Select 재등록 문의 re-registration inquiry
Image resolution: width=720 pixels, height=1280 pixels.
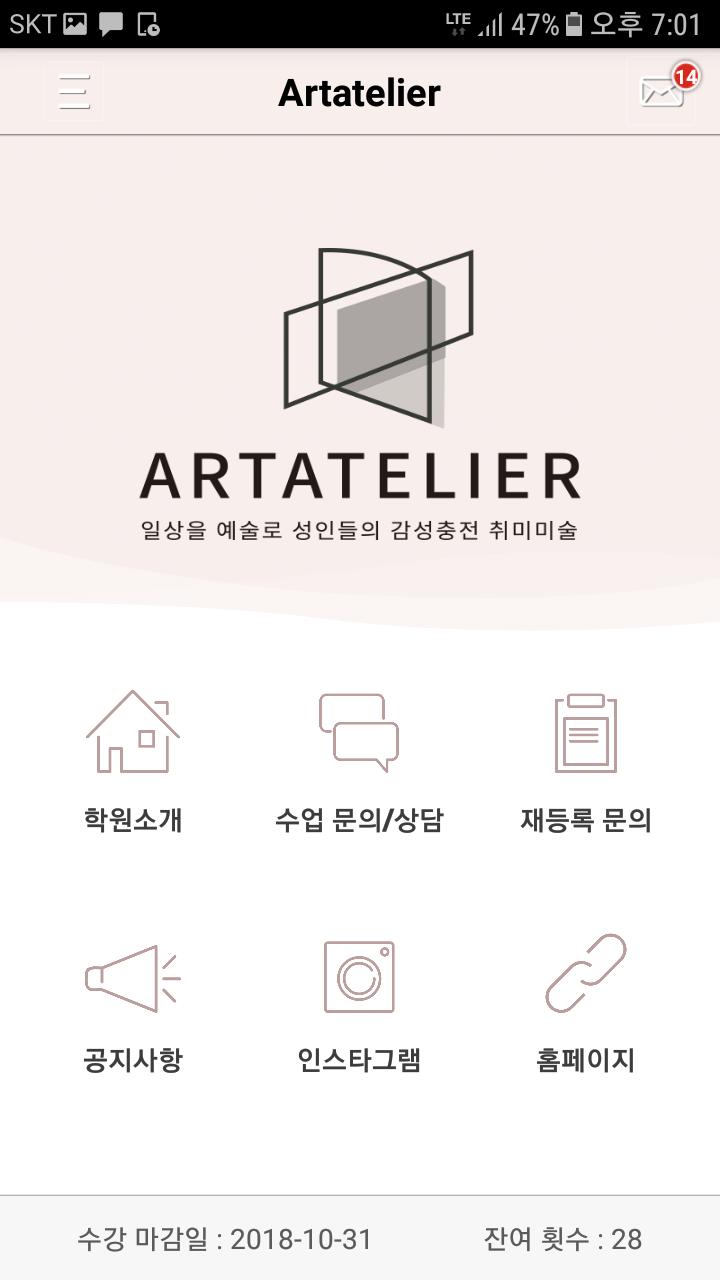pyautogui.click(x=586, y=762)
